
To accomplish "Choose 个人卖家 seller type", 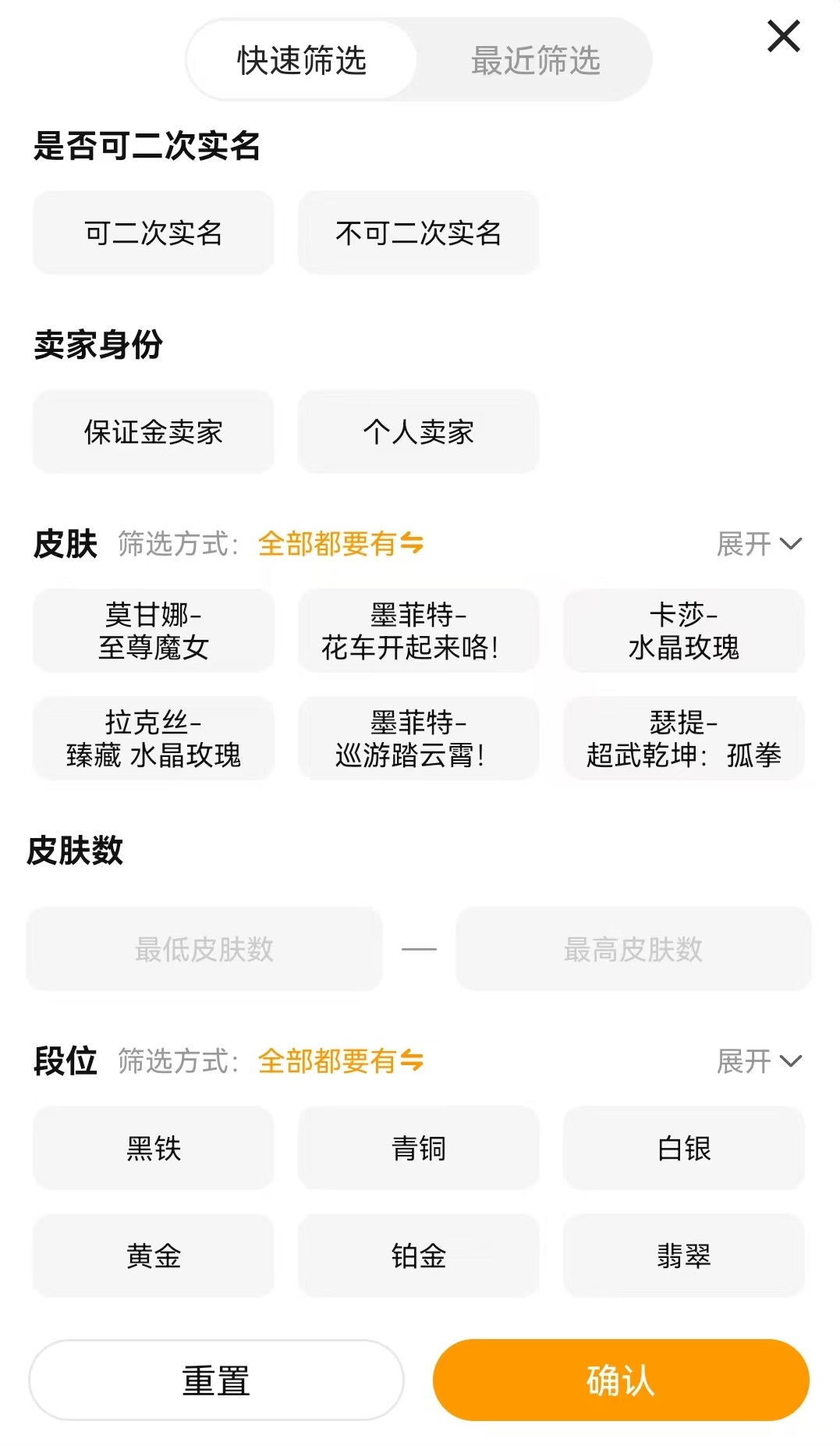I will pyautogui.click(x=418, y=432).
